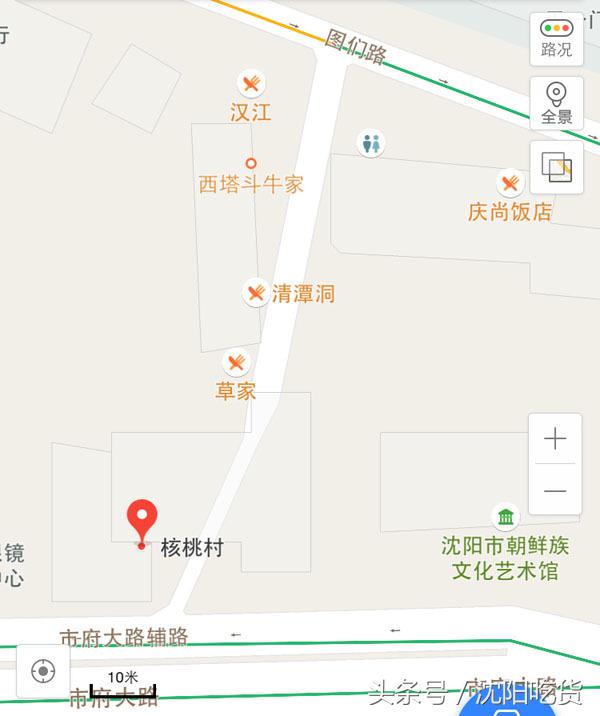This screenshot has height=716, width=600.
Task: Open the 沈阳市朝鲜族文化艺术馆 museum marker
Action: click(506, 517)
